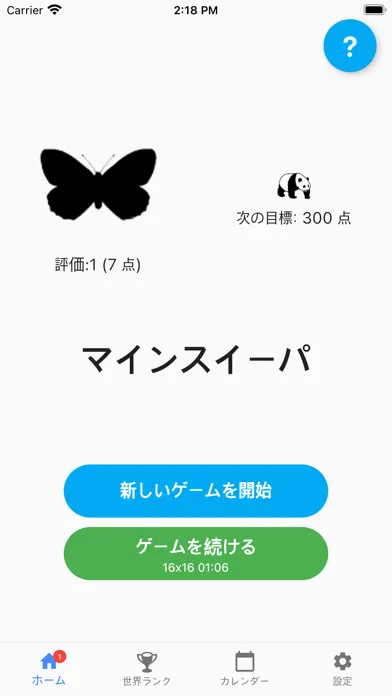Open the help question mark button
Viewport: 392px width, 696px height.
[x=350, y=46]
